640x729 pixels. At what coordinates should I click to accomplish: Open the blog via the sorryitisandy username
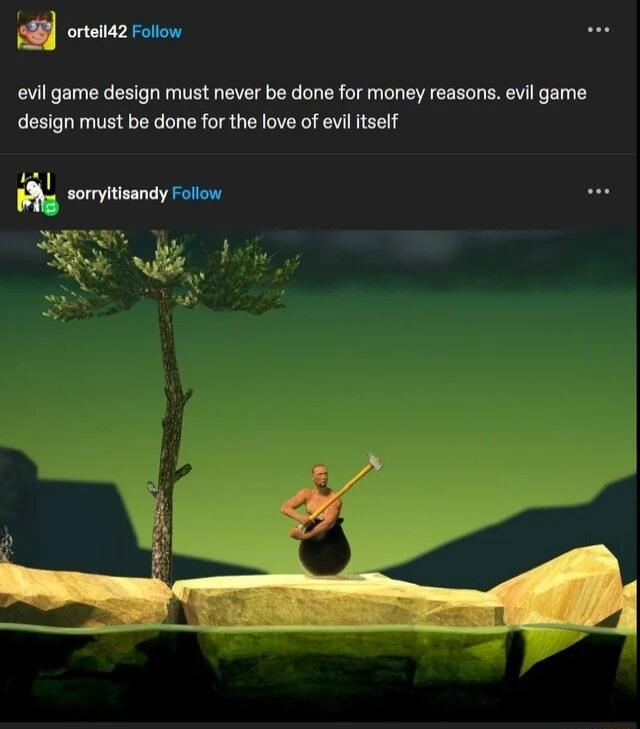[117, 193]
